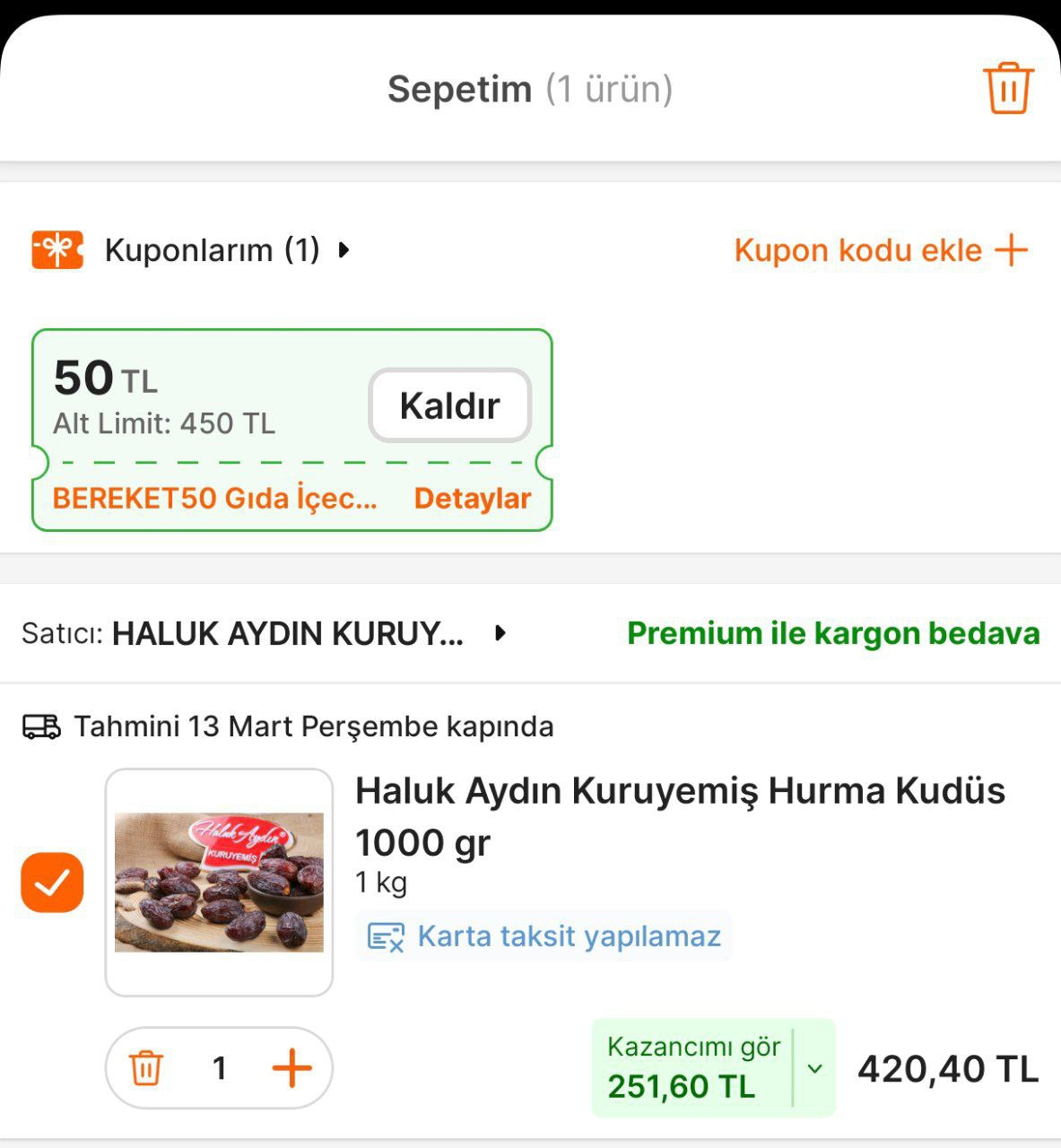The height and width of the screenshot is (1148, 1061).
Task: Open the Hurma Kudüs product image
Action: (219, 883)
